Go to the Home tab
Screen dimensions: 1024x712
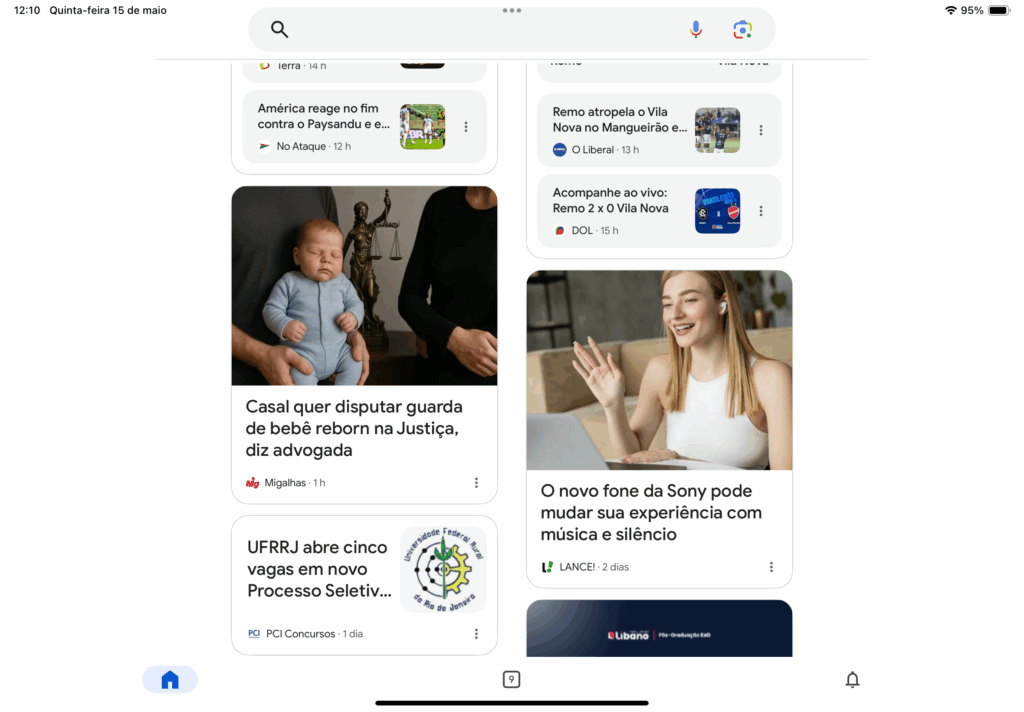(x=170, y=680)
